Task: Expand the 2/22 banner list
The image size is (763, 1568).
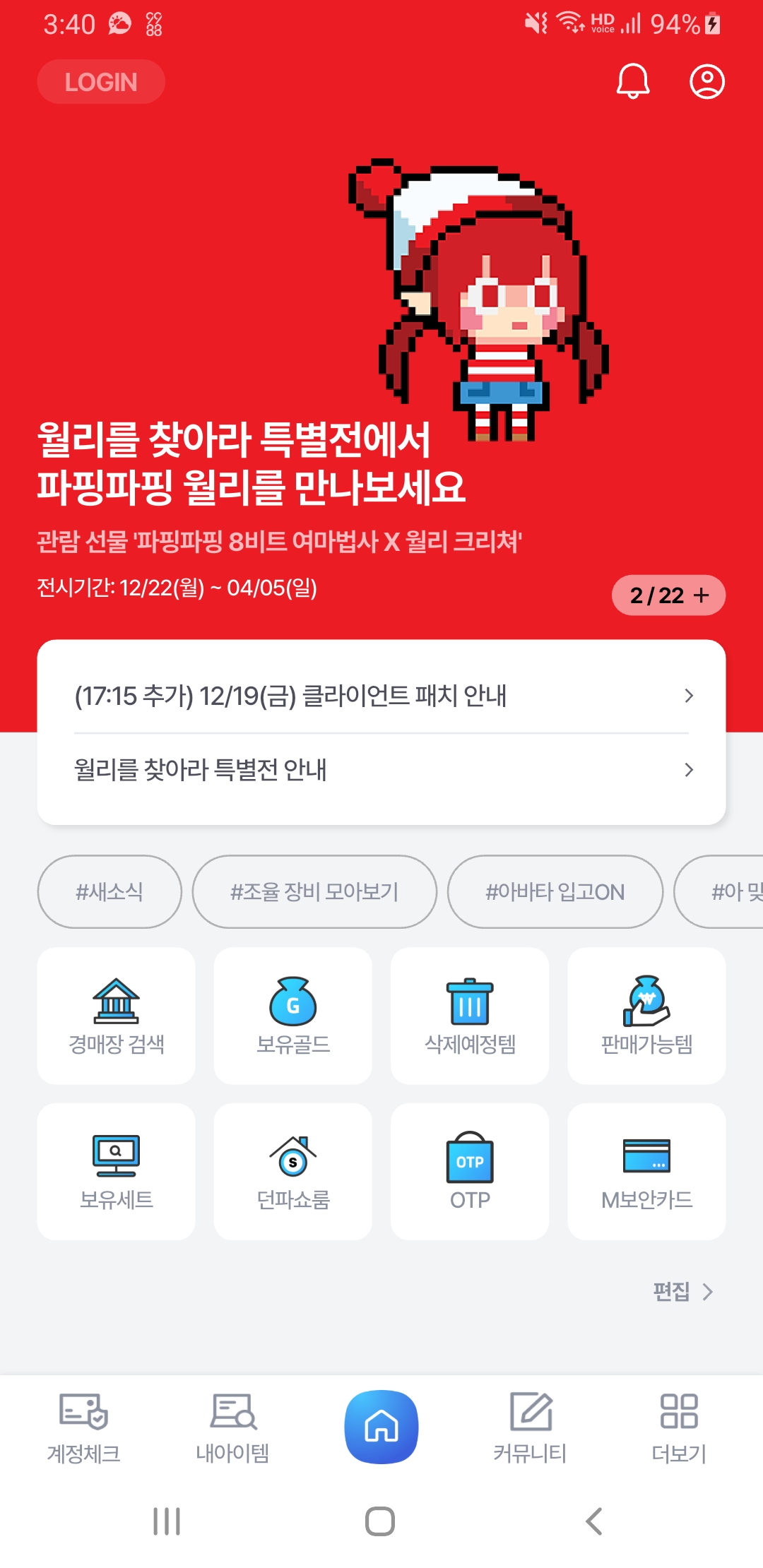Action: (668, 595)
